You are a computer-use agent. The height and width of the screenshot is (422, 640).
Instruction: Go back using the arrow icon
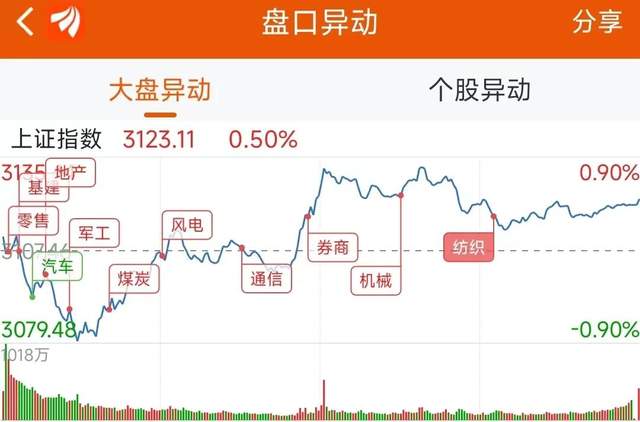[x=26, y=22]
